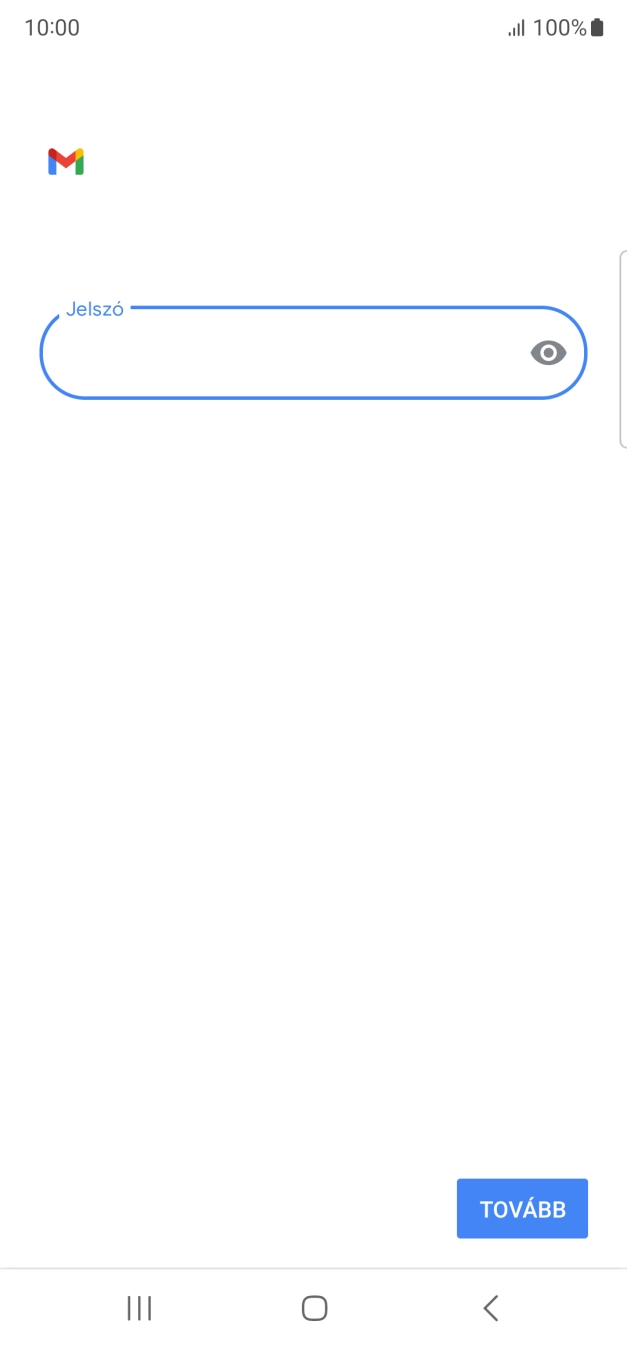627x1346 pixels.
Task: Show the password with the eye icon
Action: coord(548,352)
